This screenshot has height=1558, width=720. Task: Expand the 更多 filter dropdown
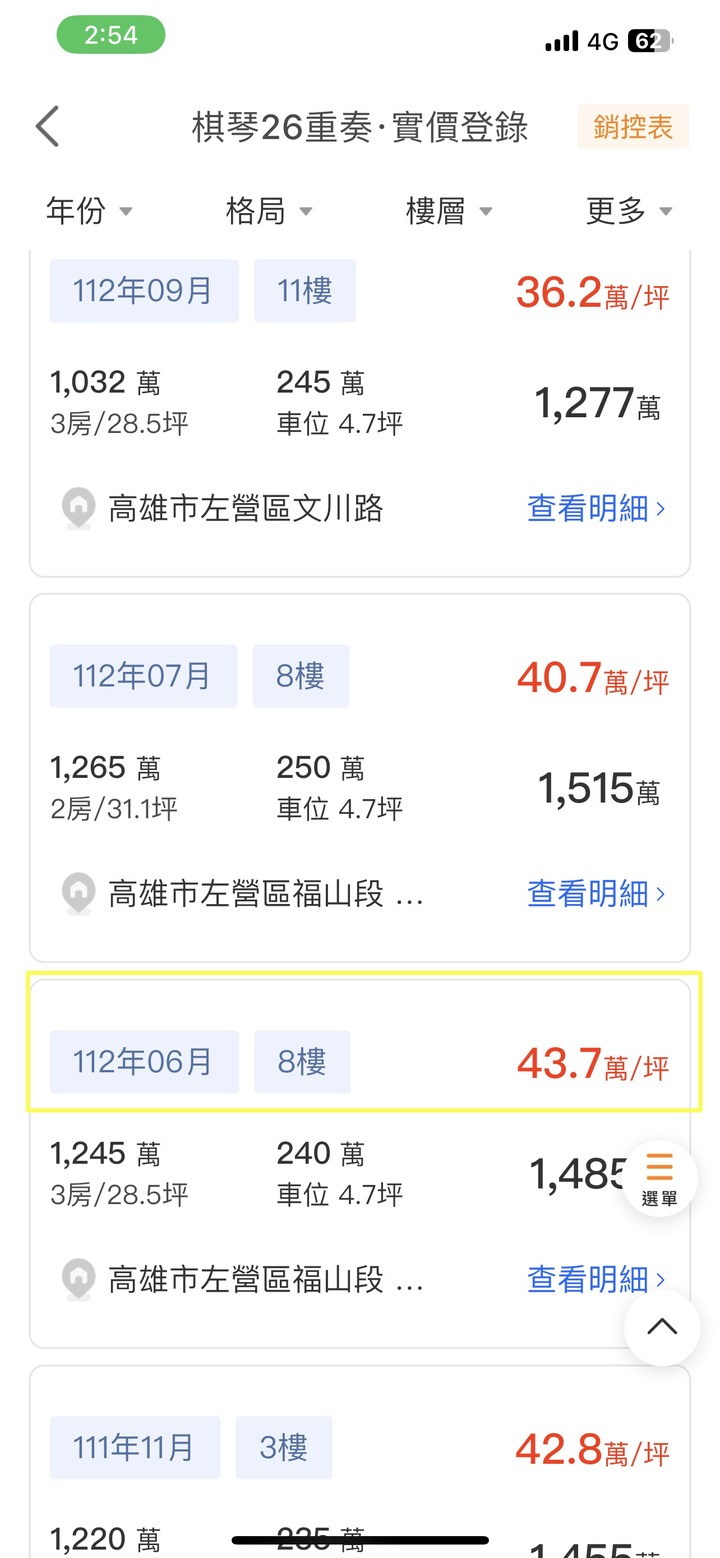coord(630,210)
